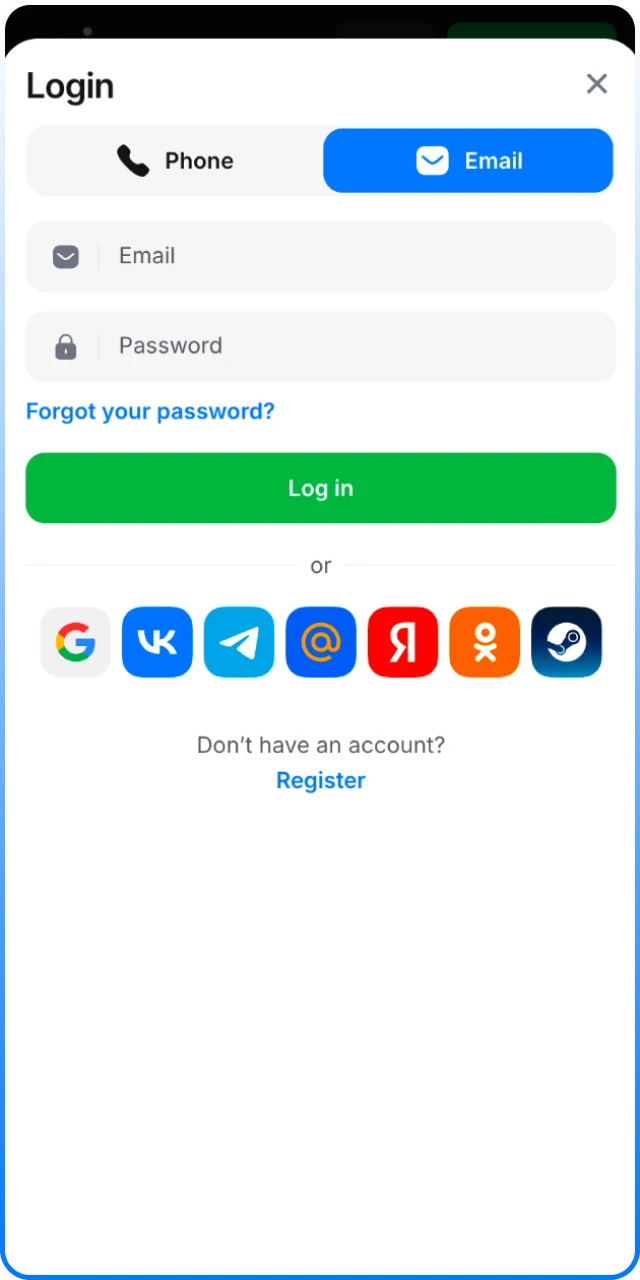Log in with Mail.ru at-sign icon
This screenshot has height=1280, width=640.
(321, 642)
